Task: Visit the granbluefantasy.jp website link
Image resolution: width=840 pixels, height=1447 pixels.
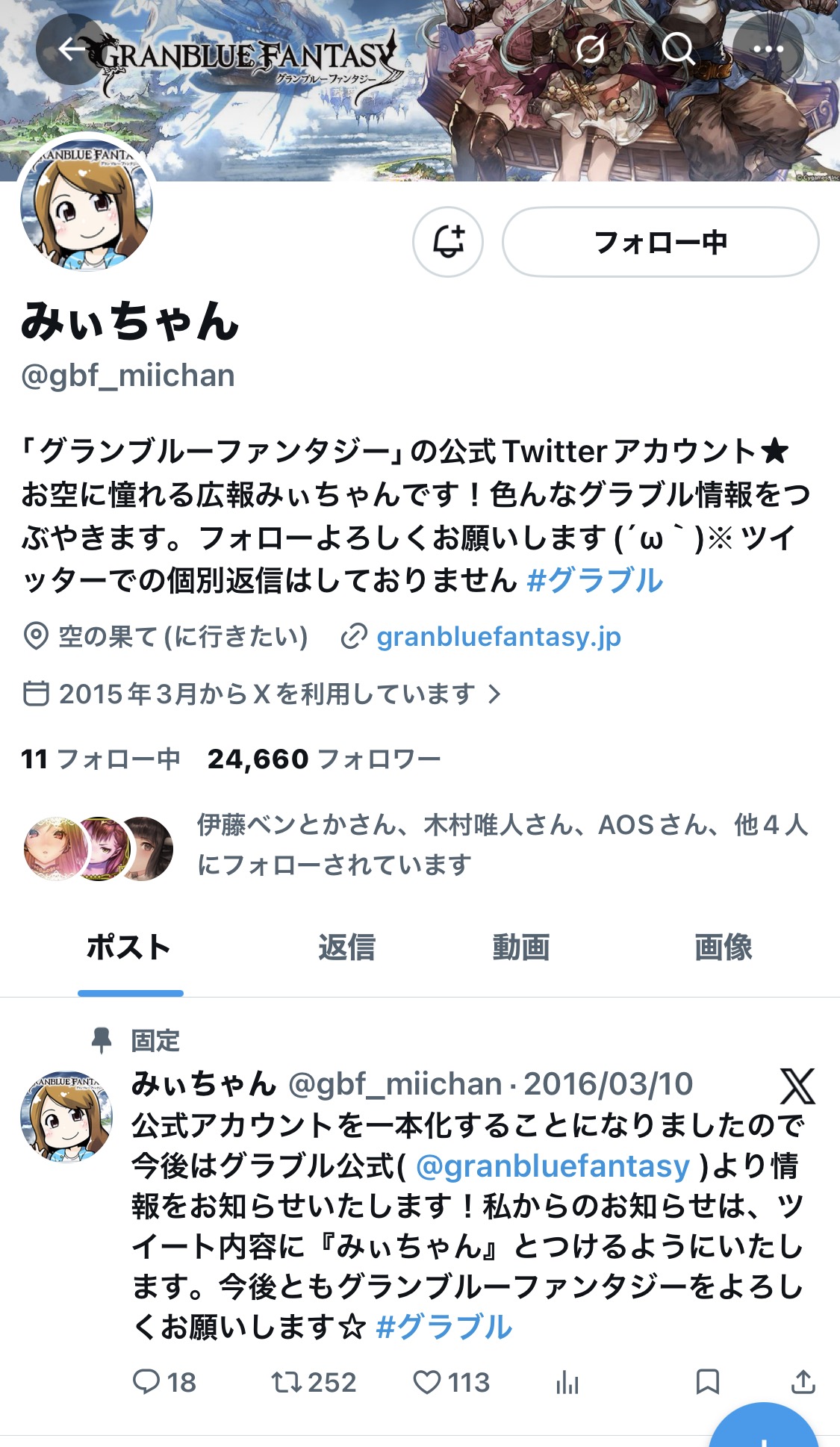Action: coord(498,637)
